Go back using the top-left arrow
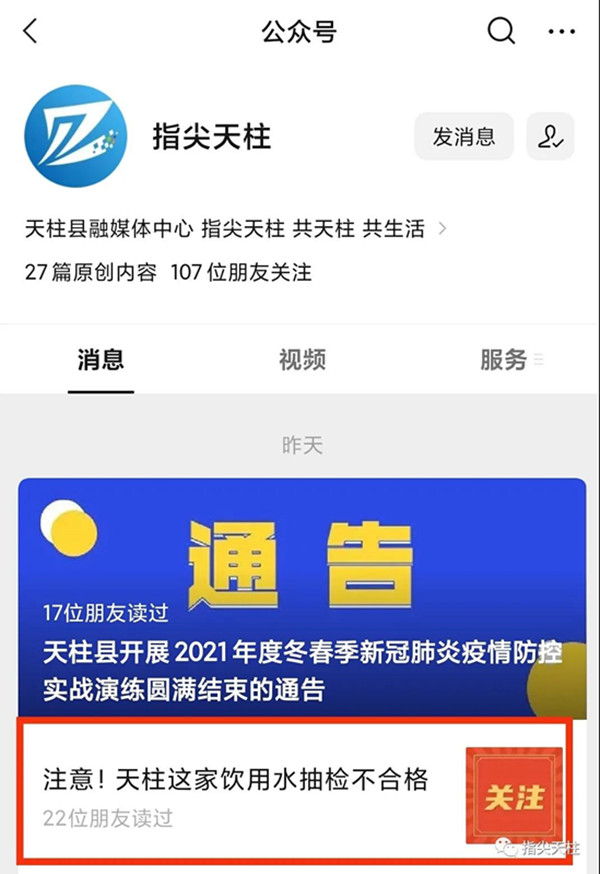This screenshot has width=600, height=874. click(30, 31)
